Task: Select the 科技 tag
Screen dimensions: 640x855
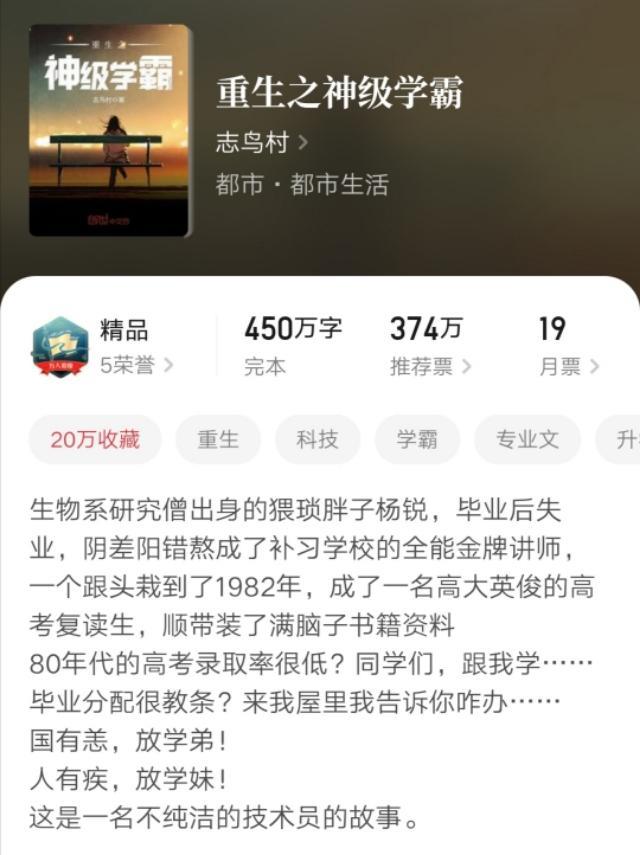Action: coord(318,440)
